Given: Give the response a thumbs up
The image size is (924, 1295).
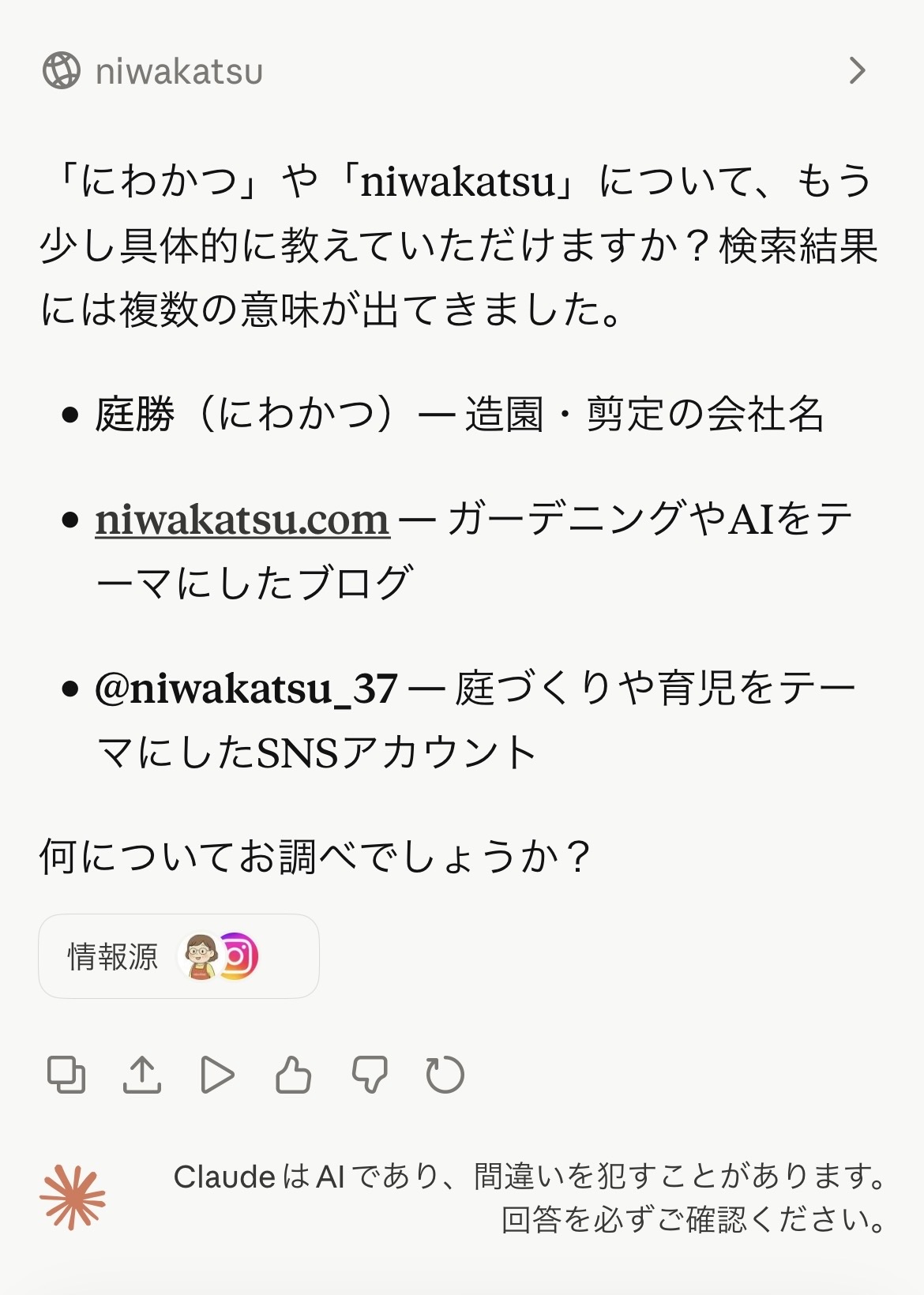Looking at the screenshot, I should pos(293,1075).
